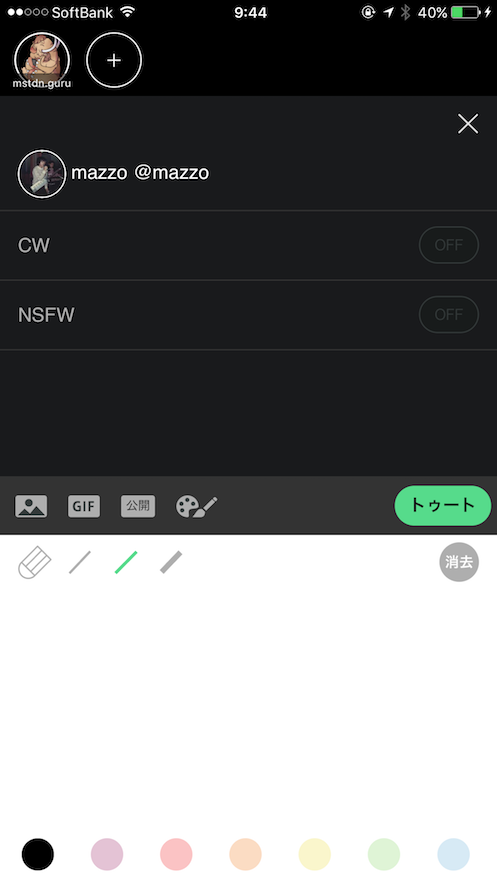Close the compose panel
Screen dimensions: 497x883
click(468, 124)
